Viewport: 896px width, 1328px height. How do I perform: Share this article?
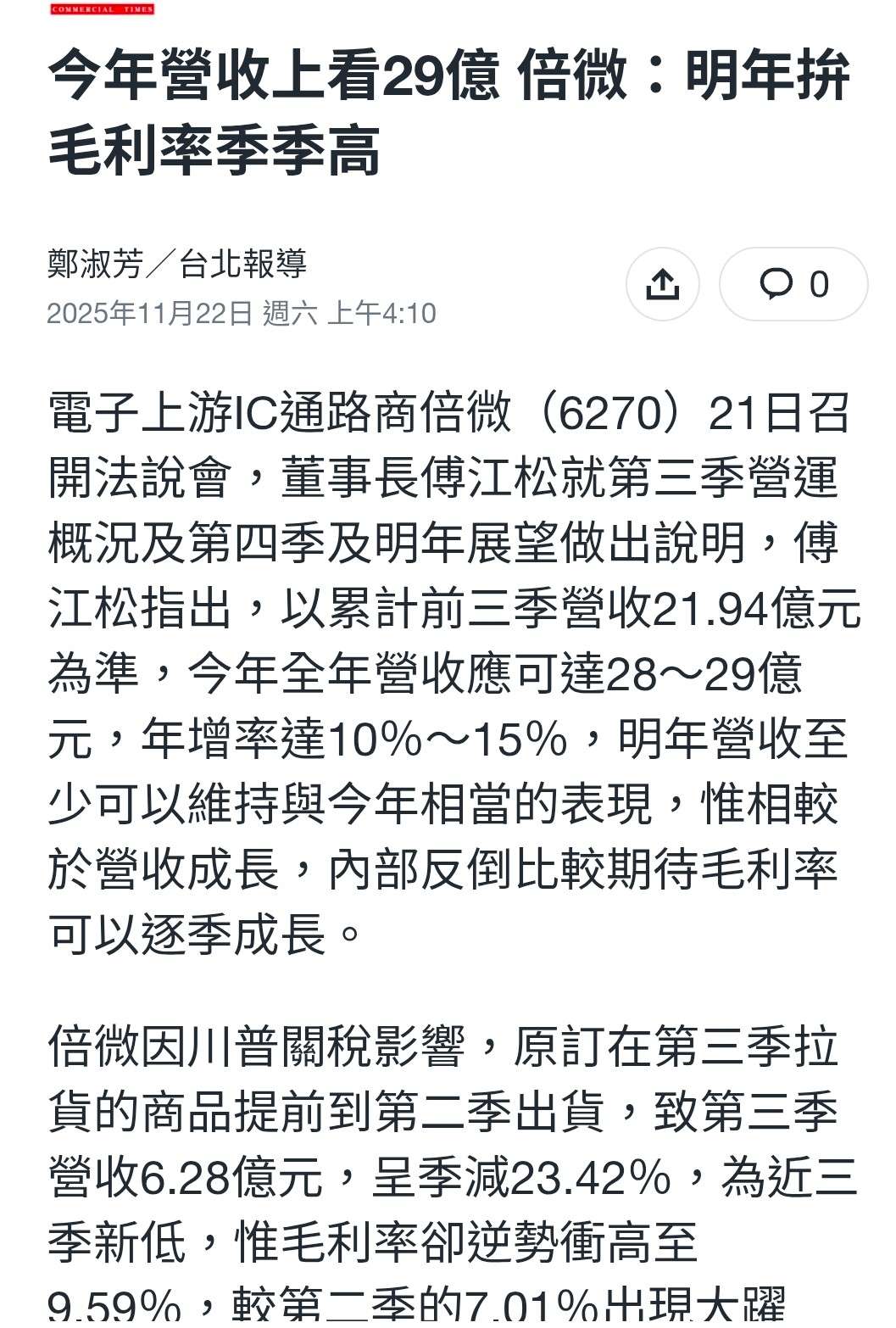click(x=662, y=284)
